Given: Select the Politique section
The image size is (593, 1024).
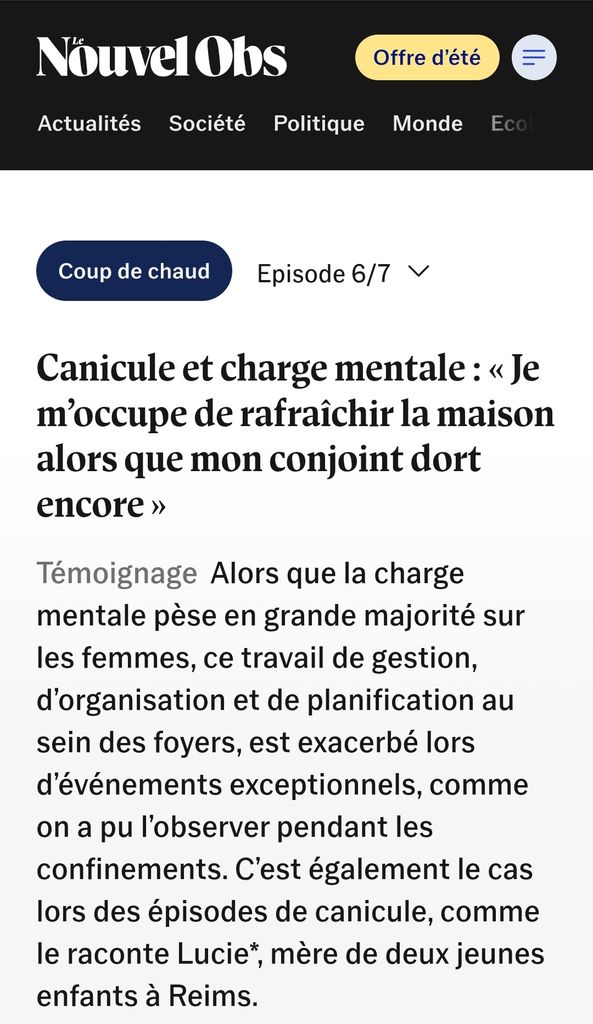Looking at the screenshot, I should coord(319,123).
